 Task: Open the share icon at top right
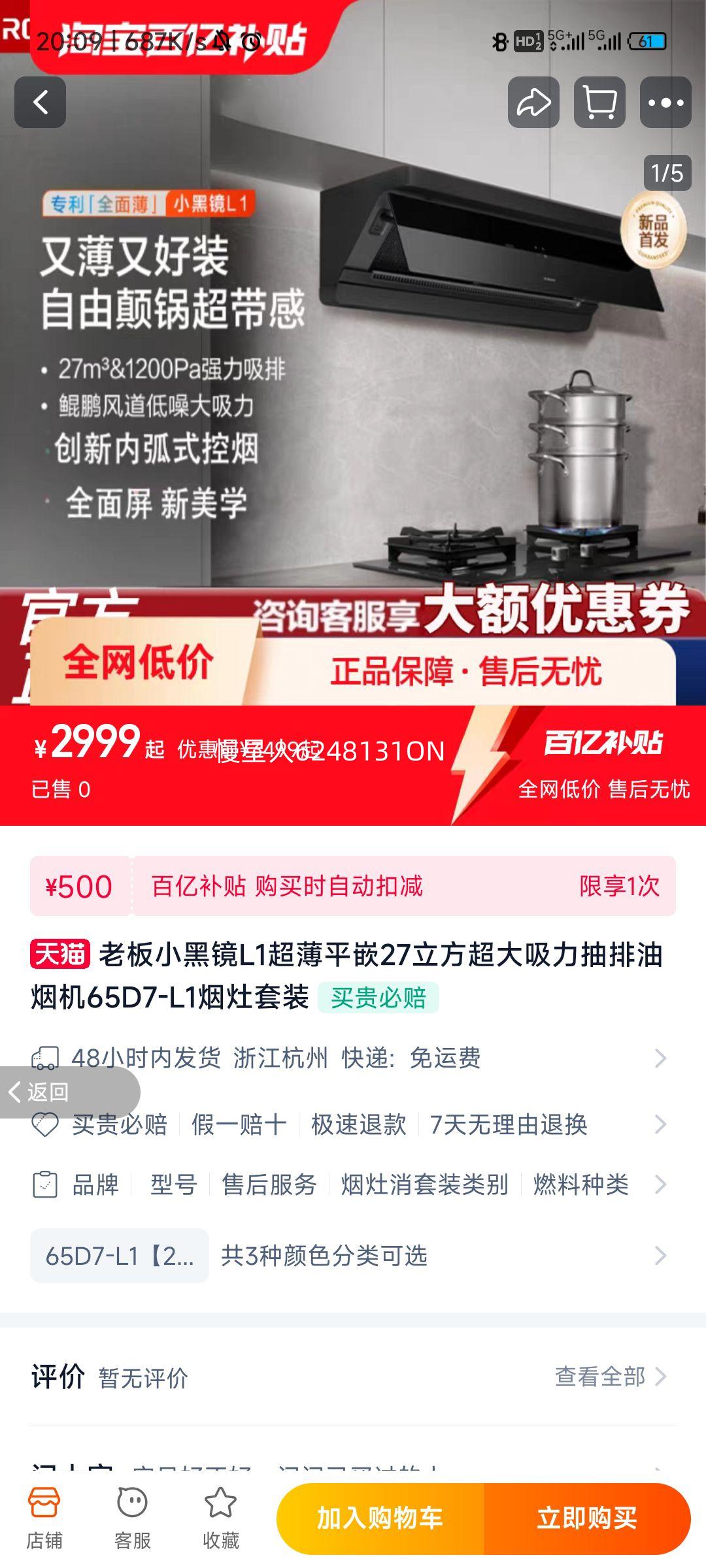tap(535, 102)
